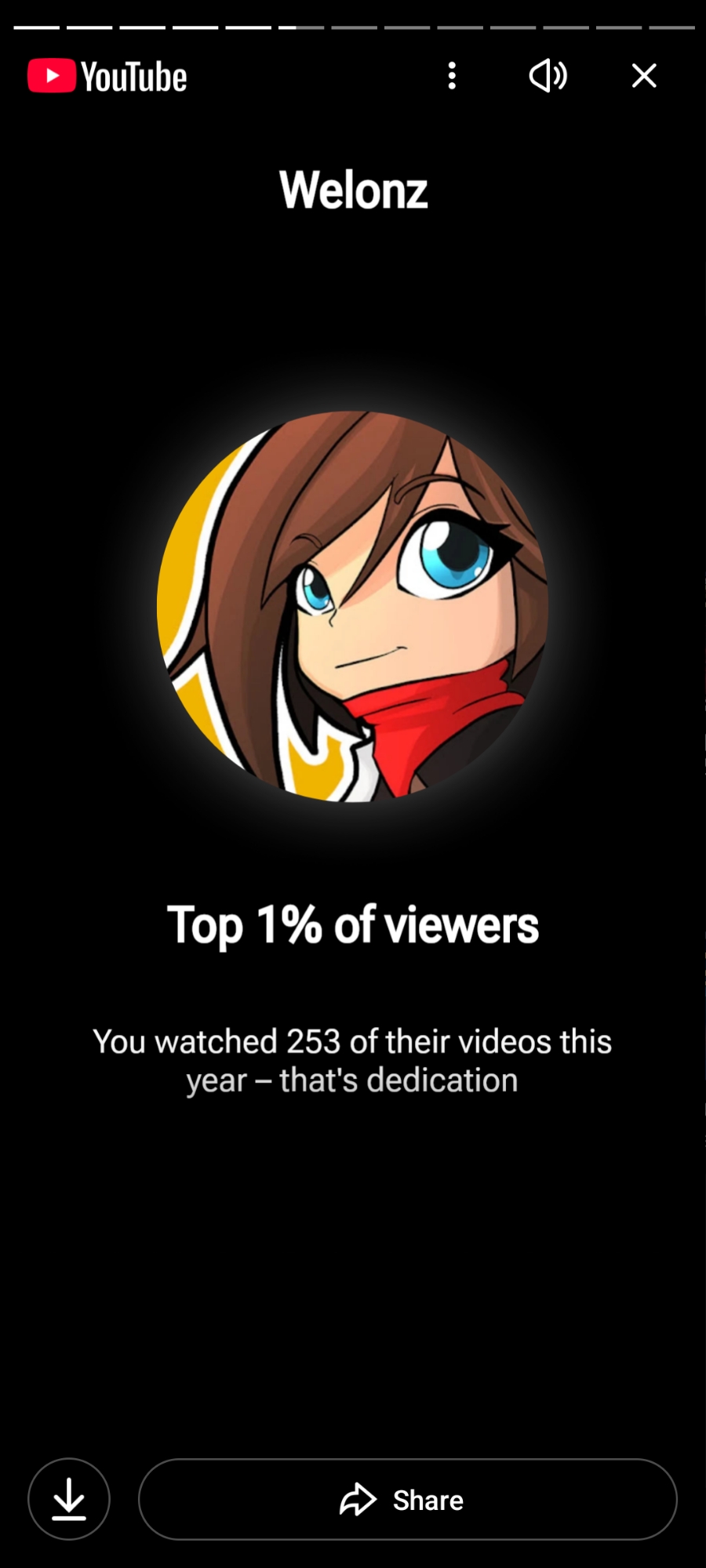Download this recap card
The height and width of the screenshot is (1568, 706).
(69, 1499)
